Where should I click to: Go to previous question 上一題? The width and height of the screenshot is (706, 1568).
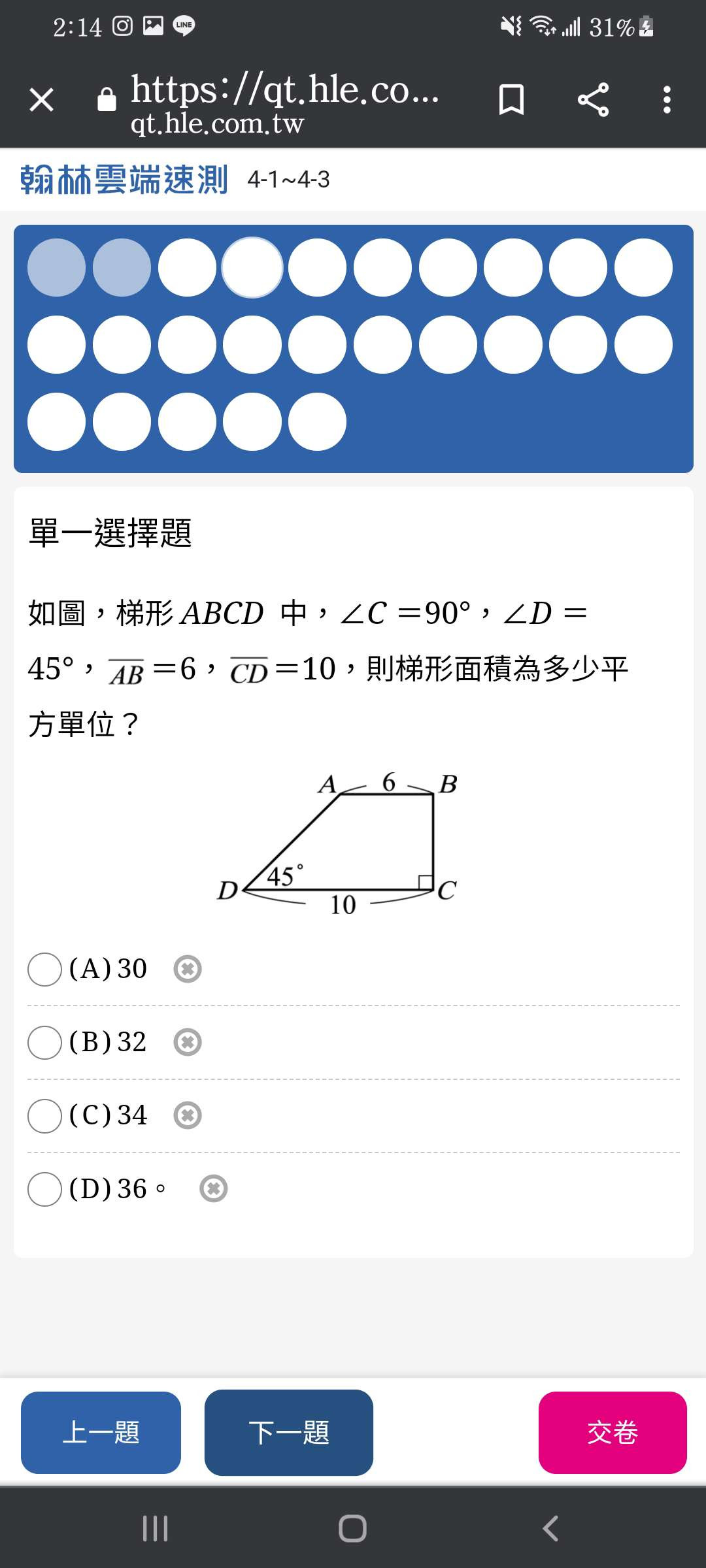[101, 1433]
